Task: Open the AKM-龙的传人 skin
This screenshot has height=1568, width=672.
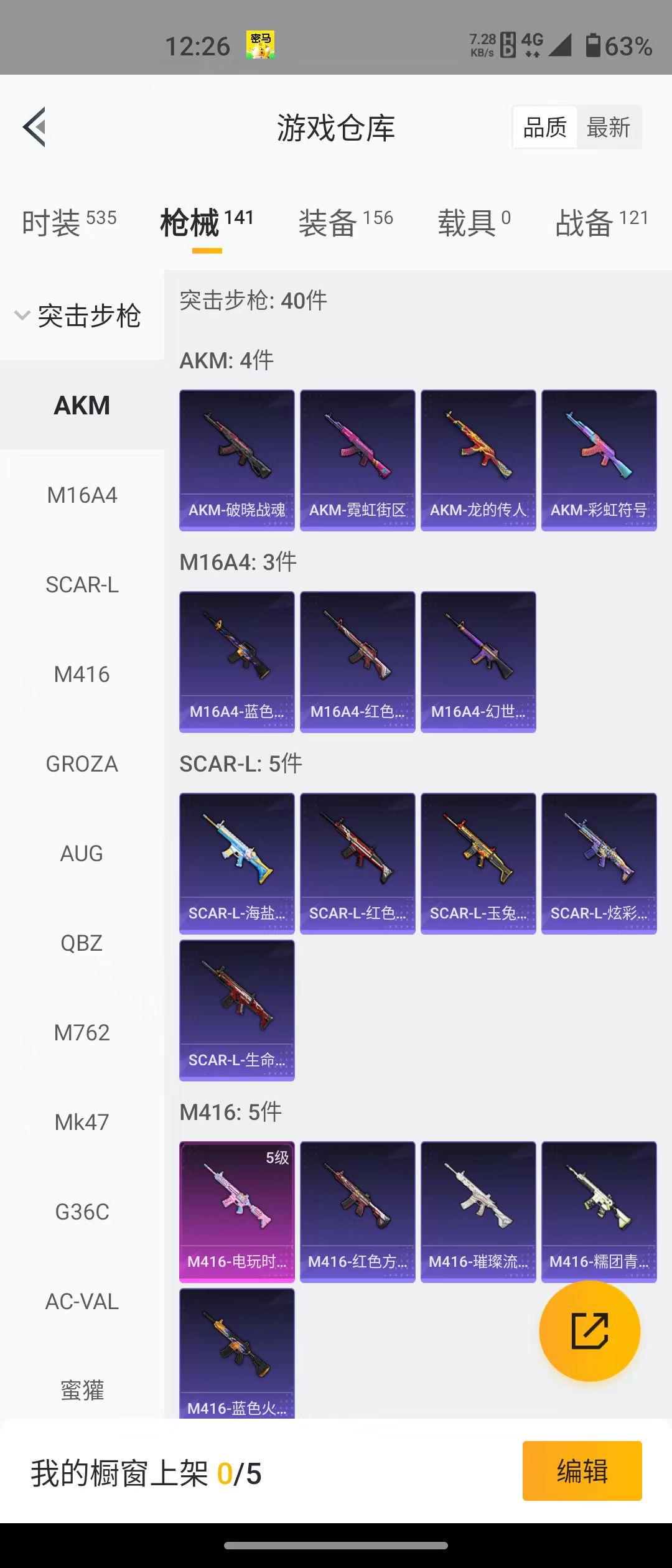Action: (478, 460)
